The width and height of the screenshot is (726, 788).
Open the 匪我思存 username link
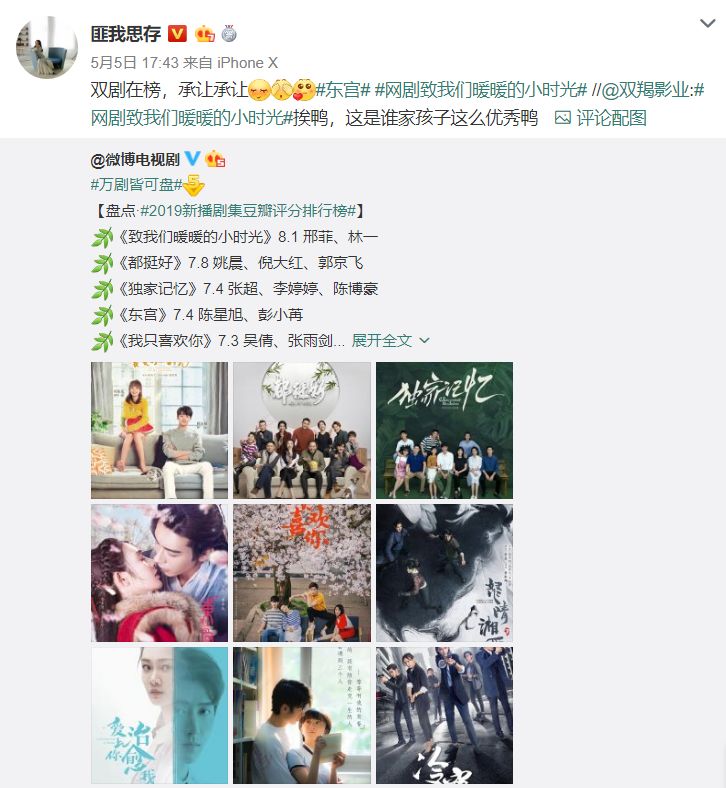[126, 34]
